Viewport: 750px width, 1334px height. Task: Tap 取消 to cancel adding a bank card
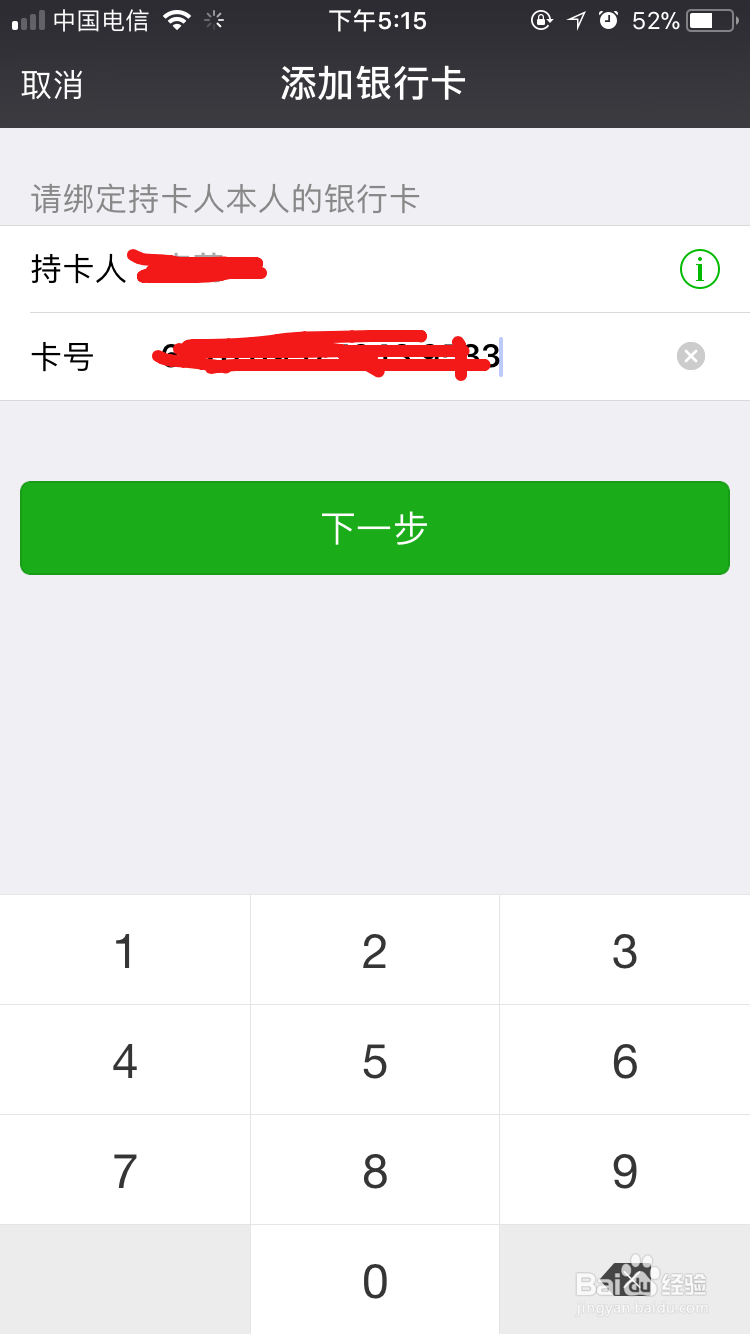(x=52, y=85)
